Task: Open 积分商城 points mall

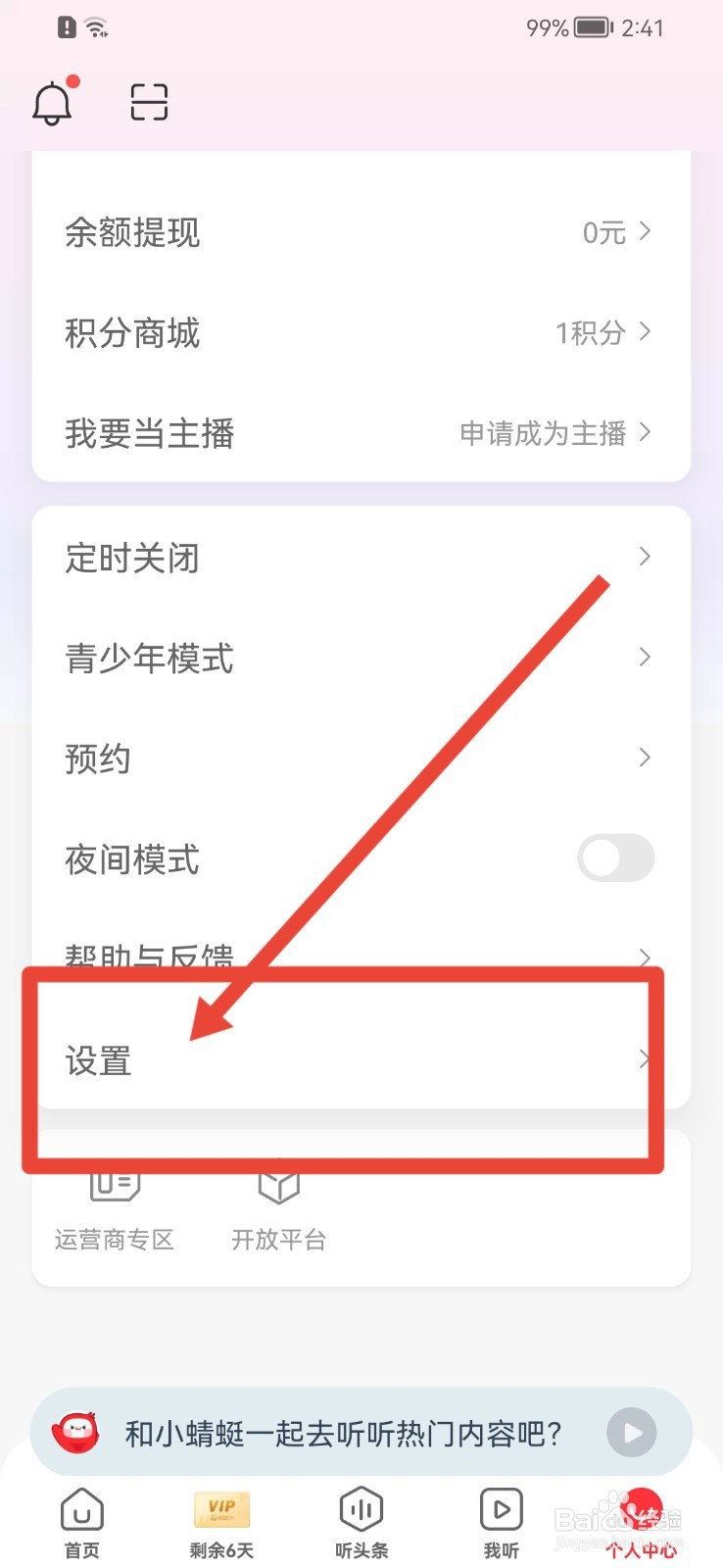Action: coord(361,333)
